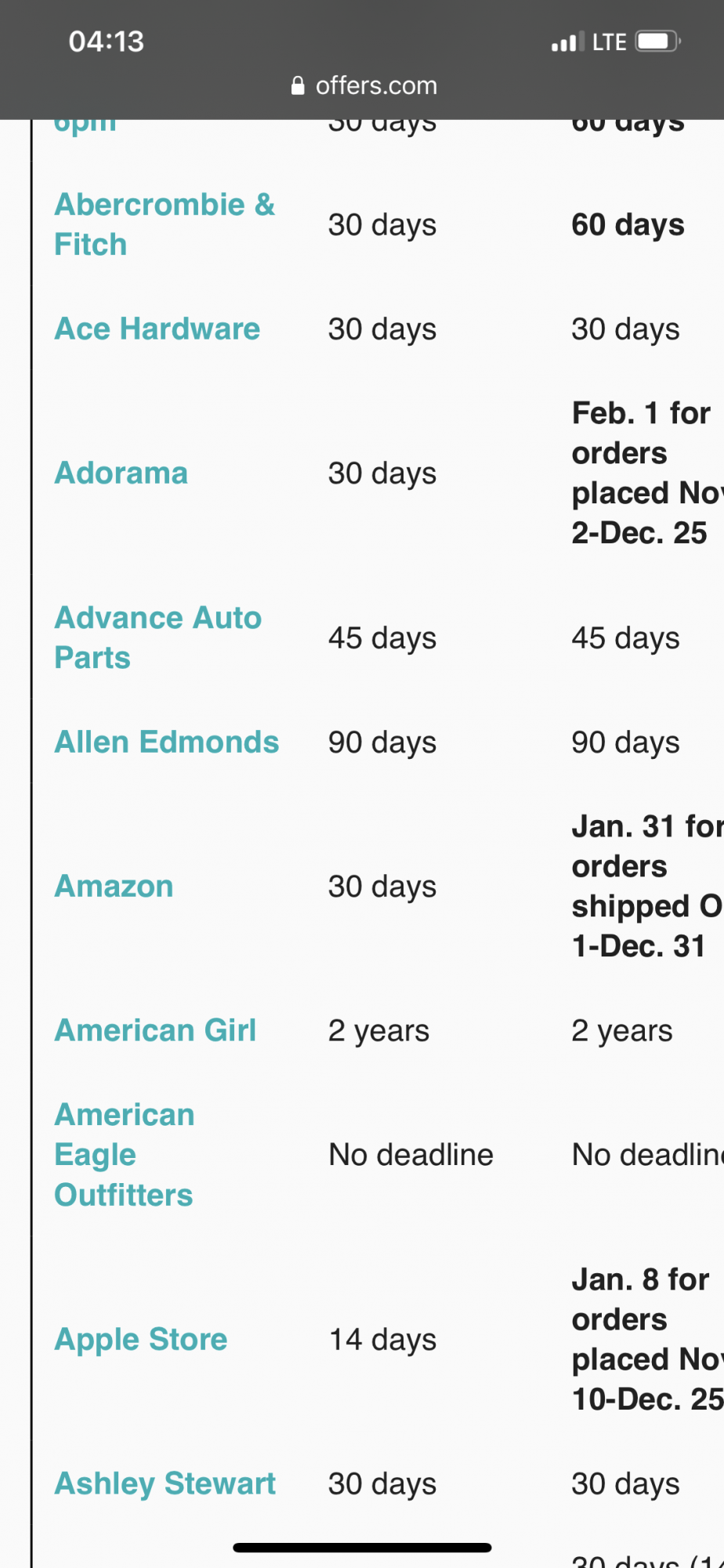Tap the American Girl link
Viewport: 724px width, 1568px height.
pyautogui.click(x=155, y=1031)
